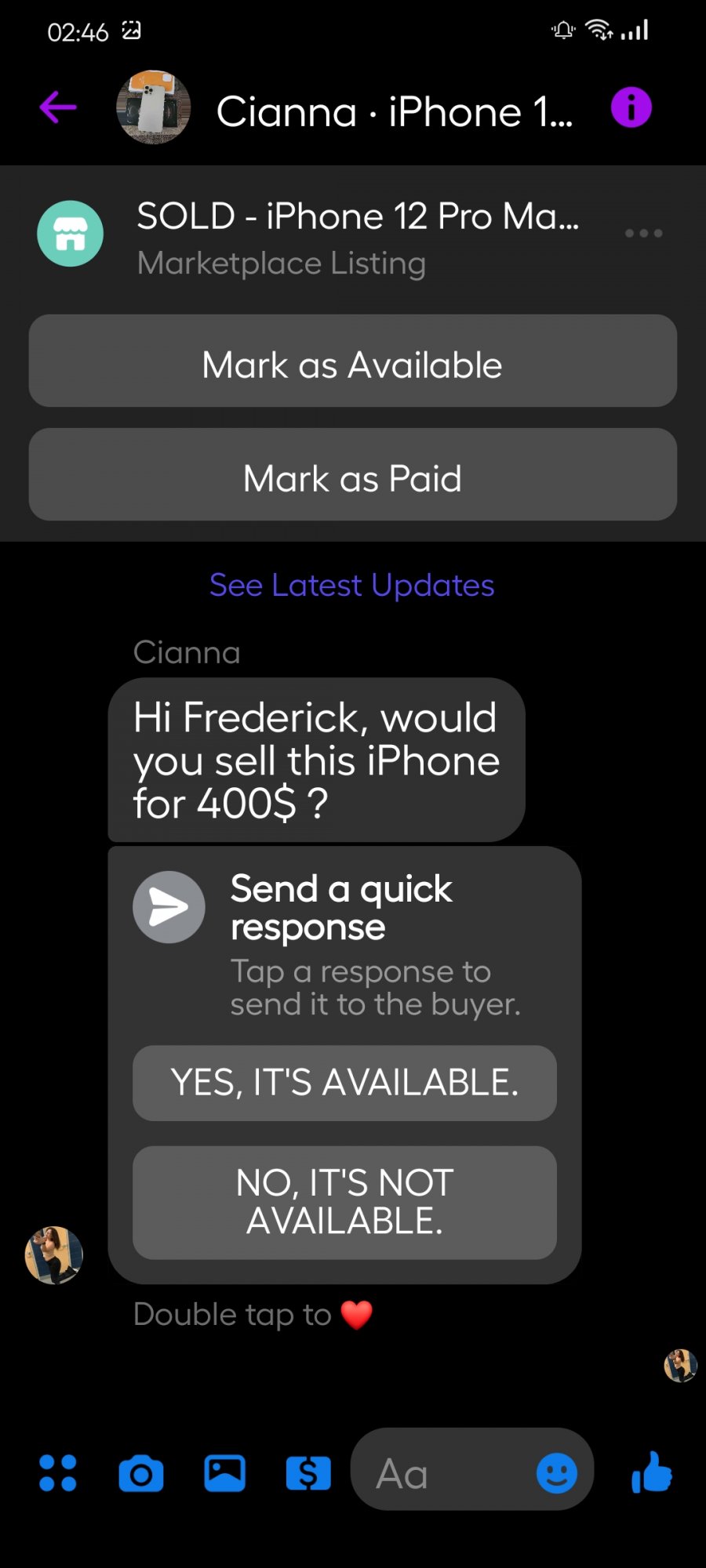Open the camera

coord(141,1474)
